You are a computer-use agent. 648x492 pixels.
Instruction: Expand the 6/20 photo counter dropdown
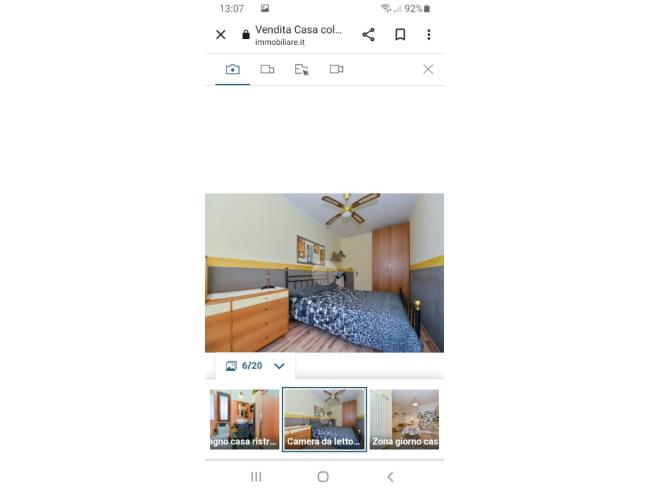tap(256, 366)
